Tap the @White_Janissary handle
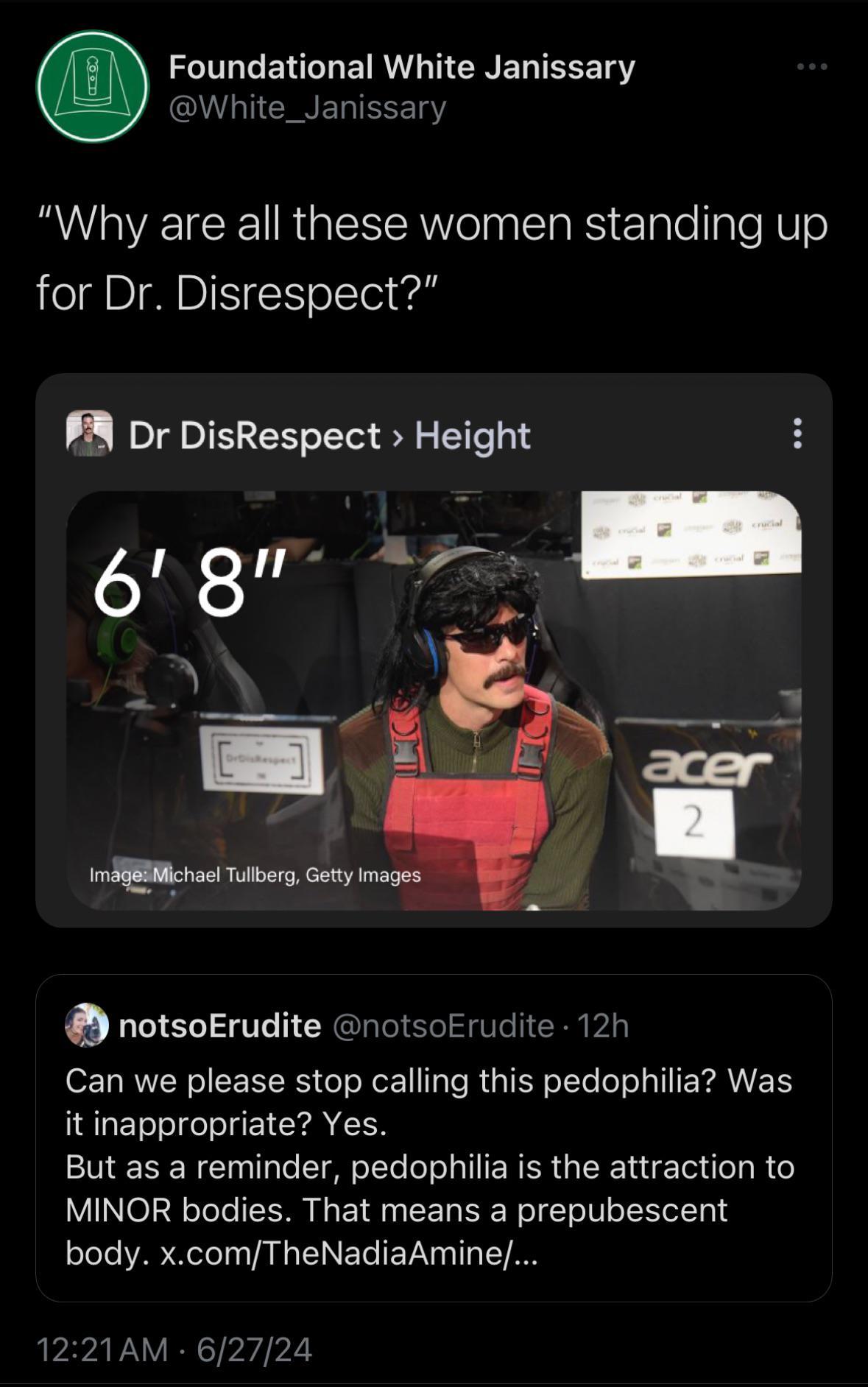868x1387 pixels. click(x=307, y=108)
